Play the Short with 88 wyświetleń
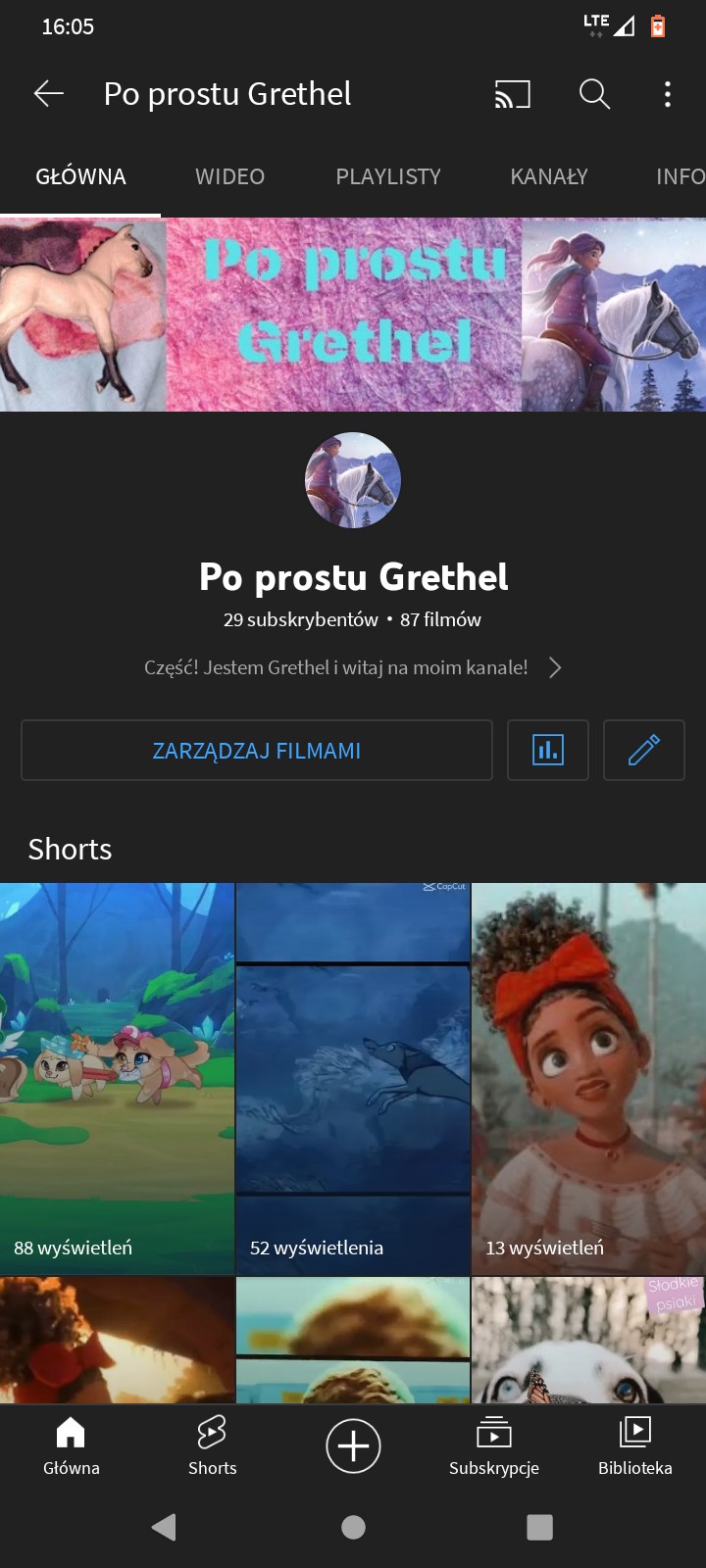Image resolution: width=706 pixels, height=1568 pixels. 118,1078
